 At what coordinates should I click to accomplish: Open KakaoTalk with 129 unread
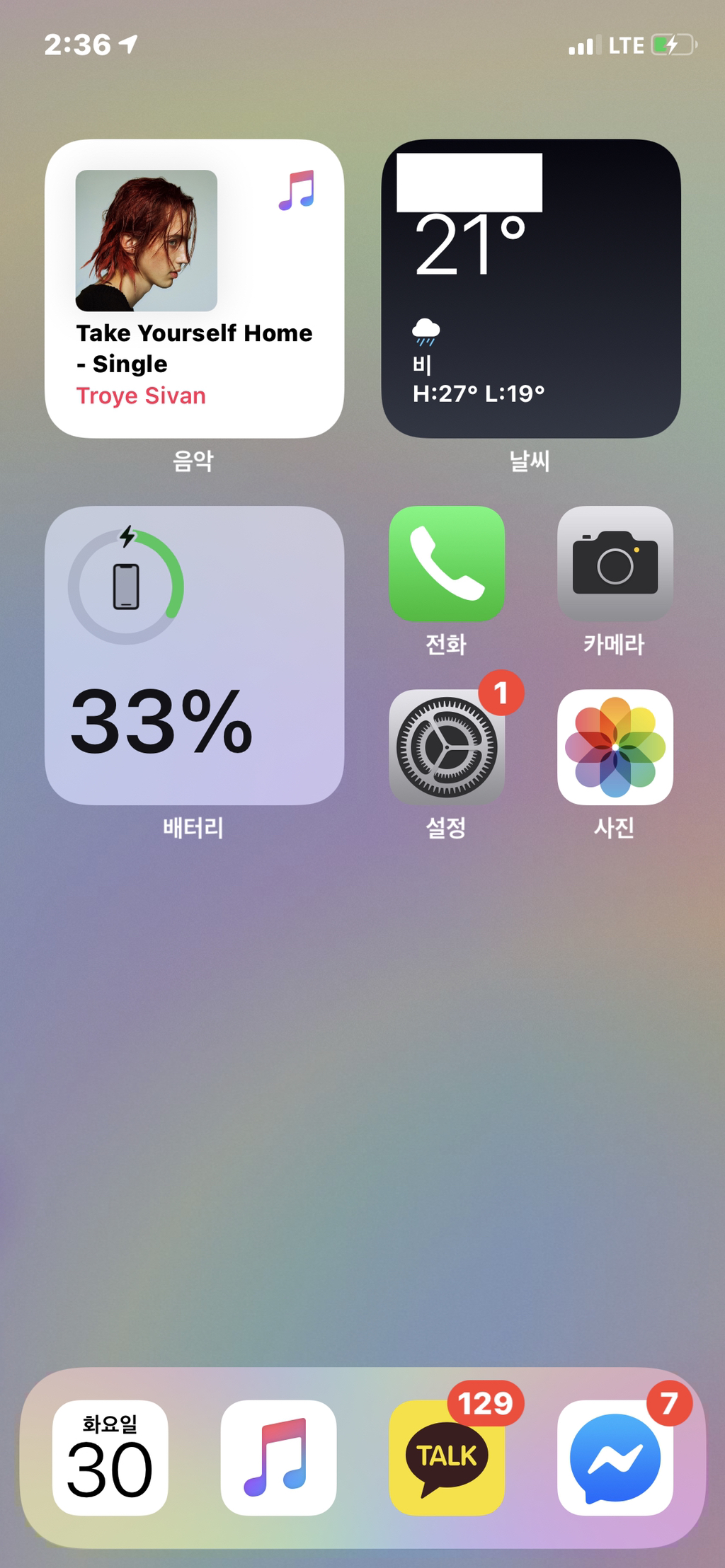(446, 1458)
